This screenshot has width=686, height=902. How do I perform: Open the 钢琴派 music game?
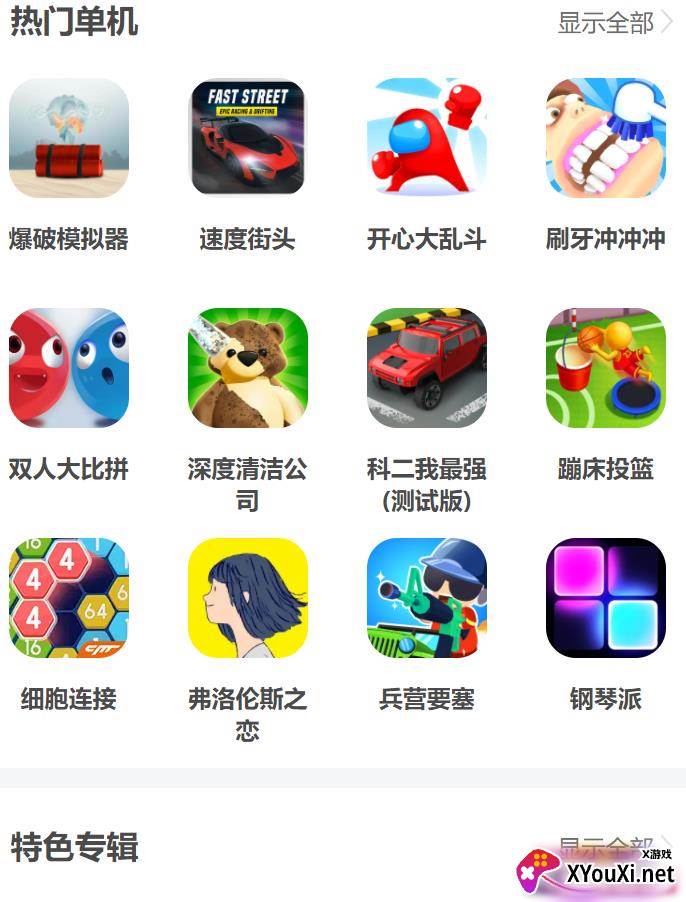pos(605,598)
